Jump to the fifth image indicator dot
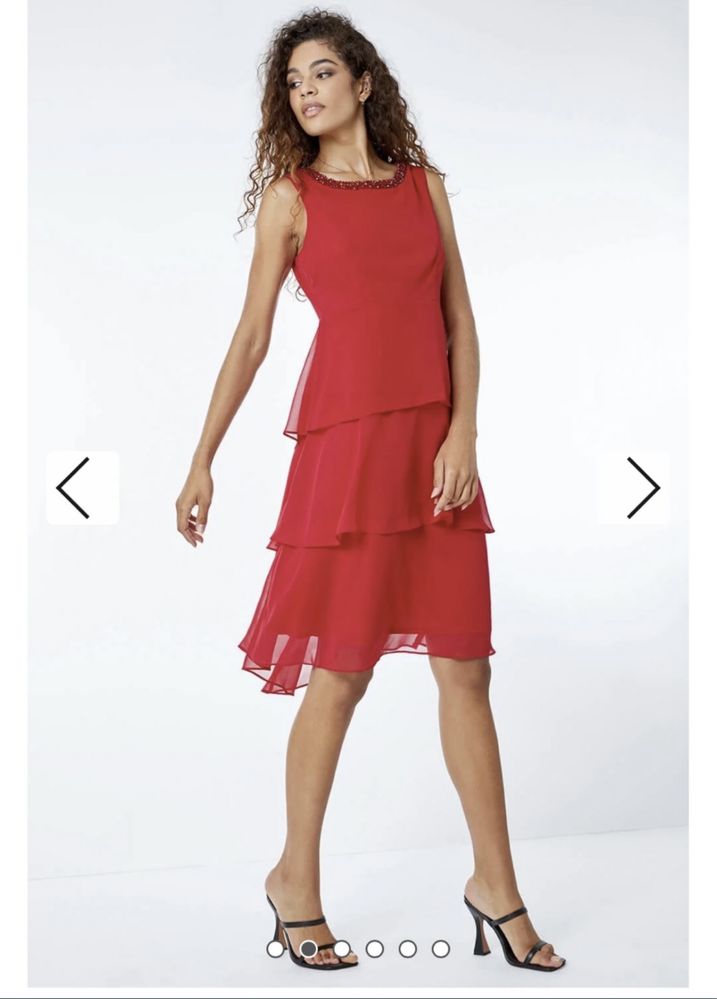 coord(407,948)
